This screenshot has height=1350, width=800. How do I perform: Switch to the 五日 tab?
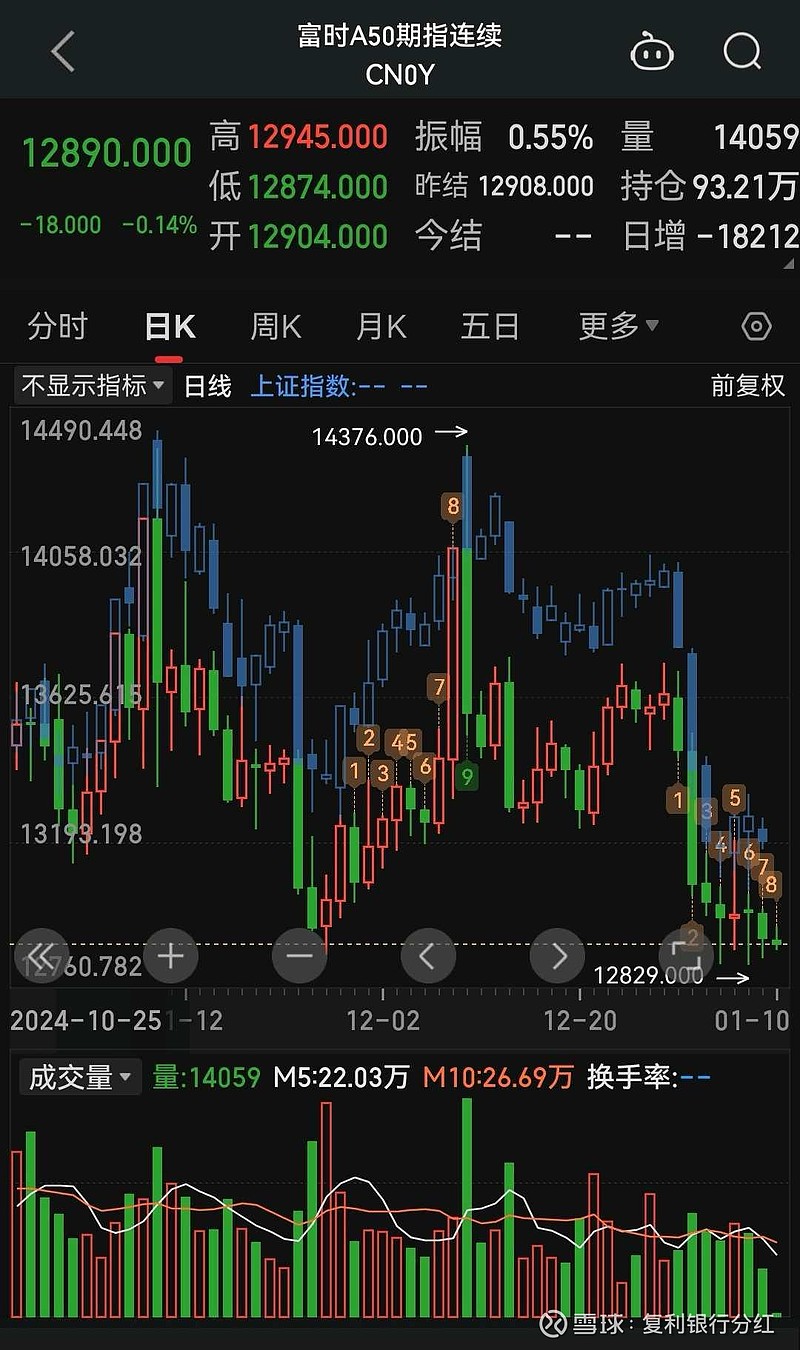tap(490, 327)
